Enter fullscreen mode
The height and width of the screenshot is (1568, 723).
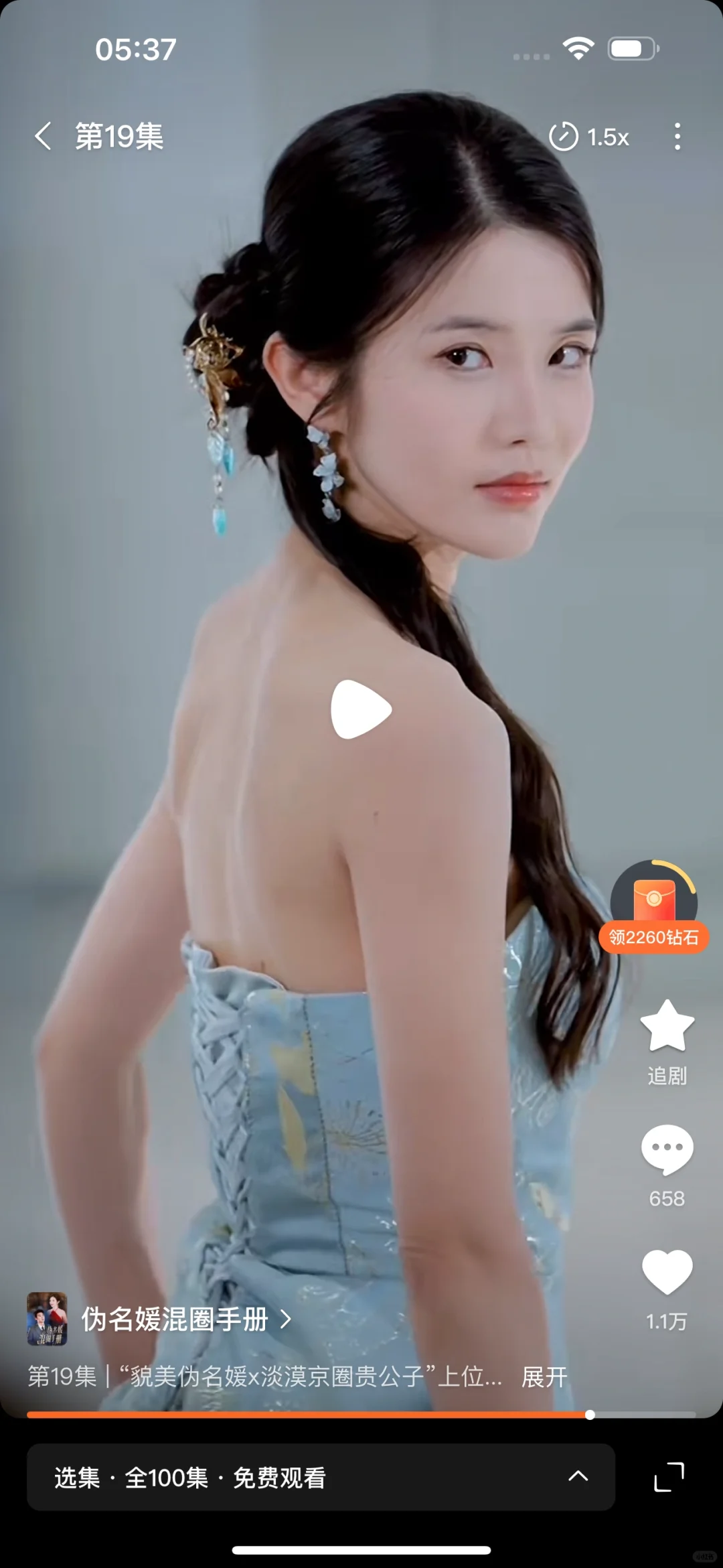(669, 1477)
